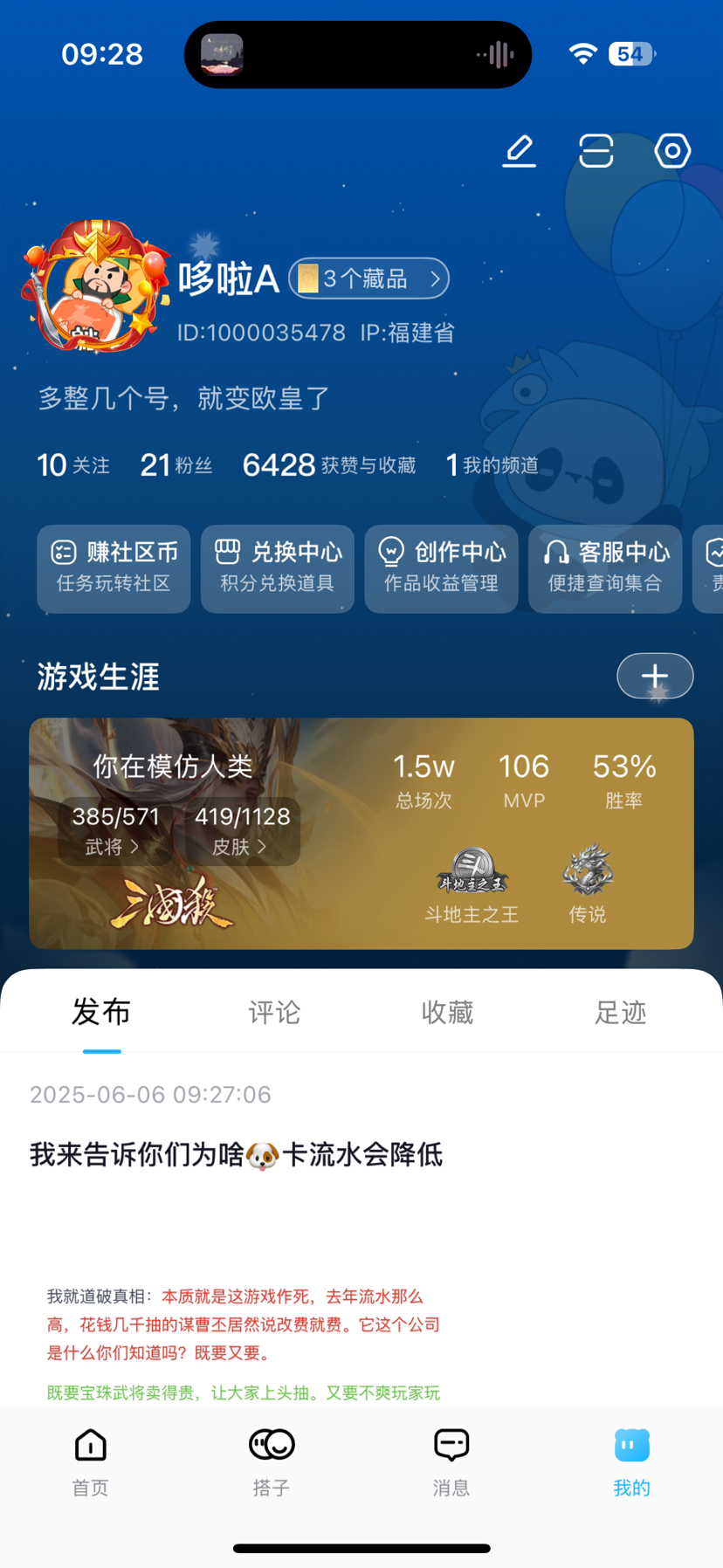The width and height of the screenshot is (723, 1568).
Task: Open 我的频道 my channels
Action: [492, 465]
